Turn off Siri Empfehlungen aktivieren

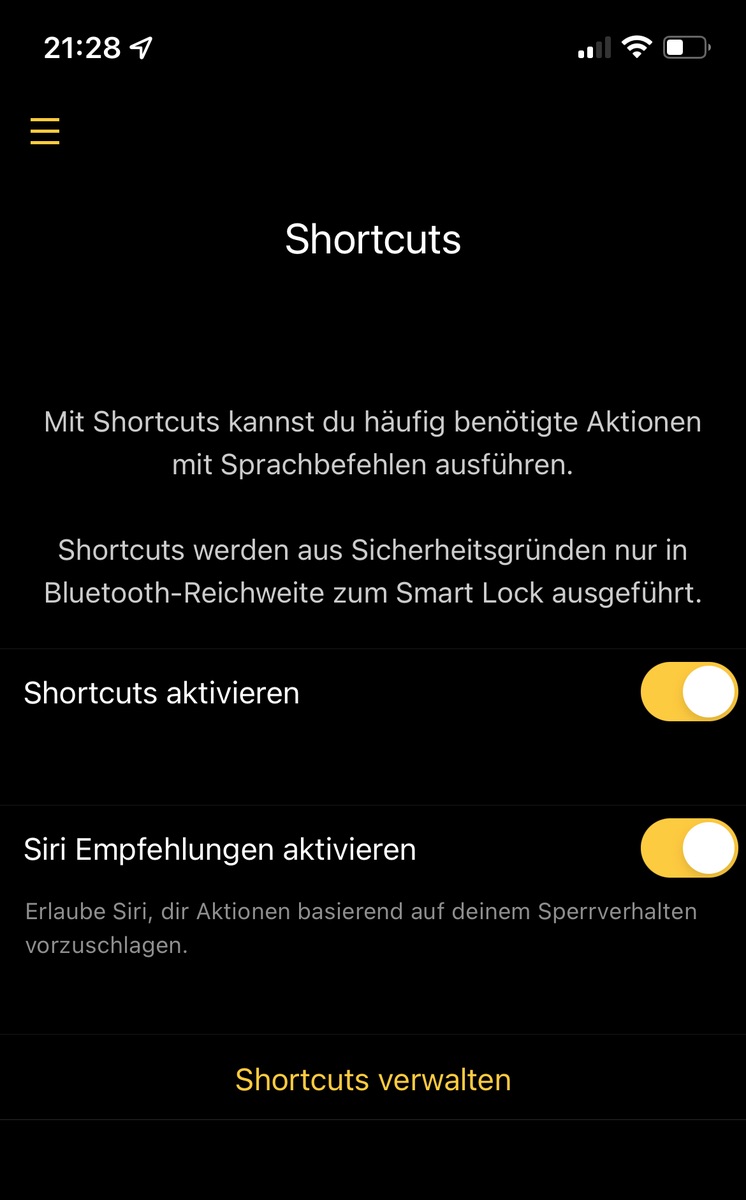point(689,849)
